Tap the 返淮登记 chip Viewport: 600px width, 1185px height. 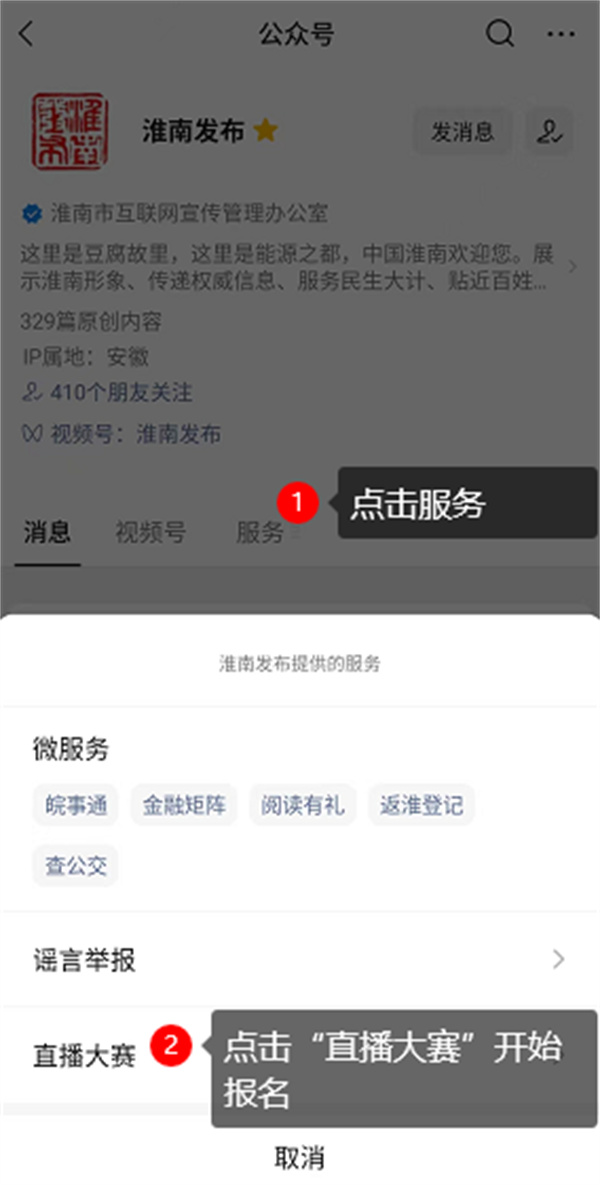(421, 805)
